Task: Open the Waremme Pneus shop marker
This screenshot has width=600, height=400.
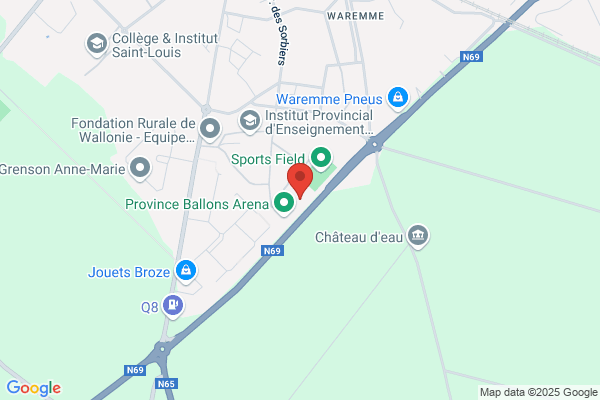Action: pos(398,98)
